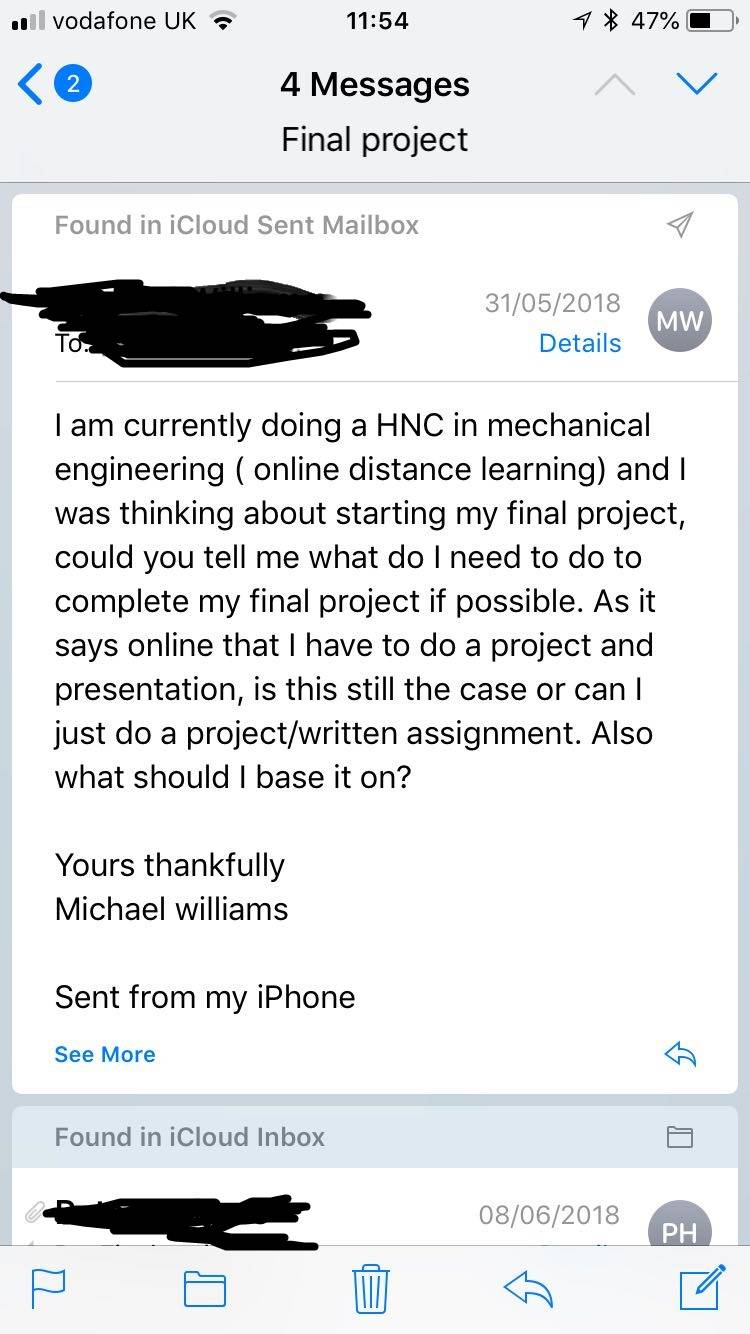The width and height of the screenshot is (750, 1334).
Task: Tap the MW sender avatar
Action: (x=680, y=322)
